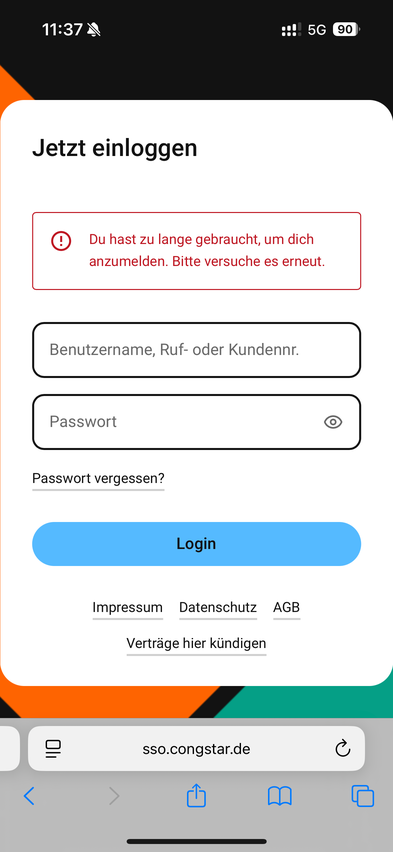This screenshot has width=393, height=852.
Task: Share this page from Safari toolbar
Action: point(196,795)
